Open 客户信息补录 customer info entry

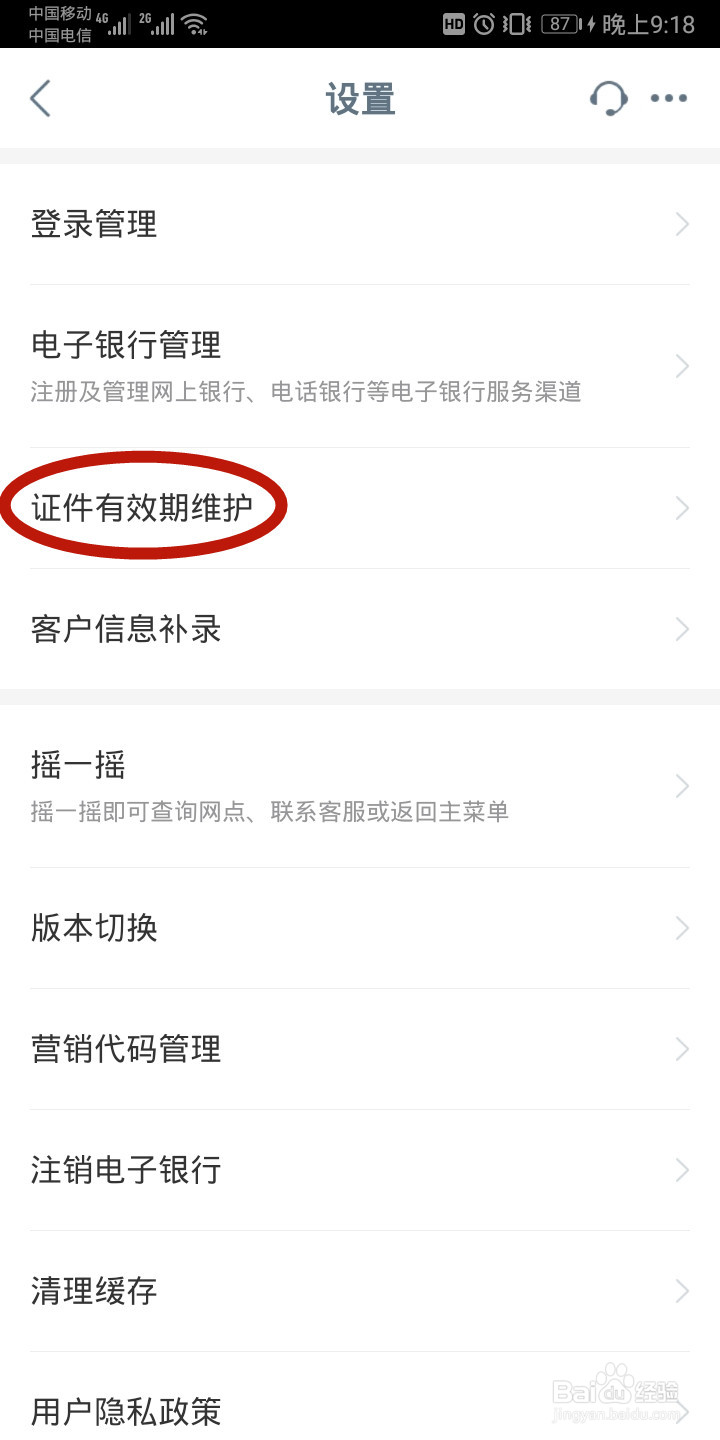[x=124, y=628]
